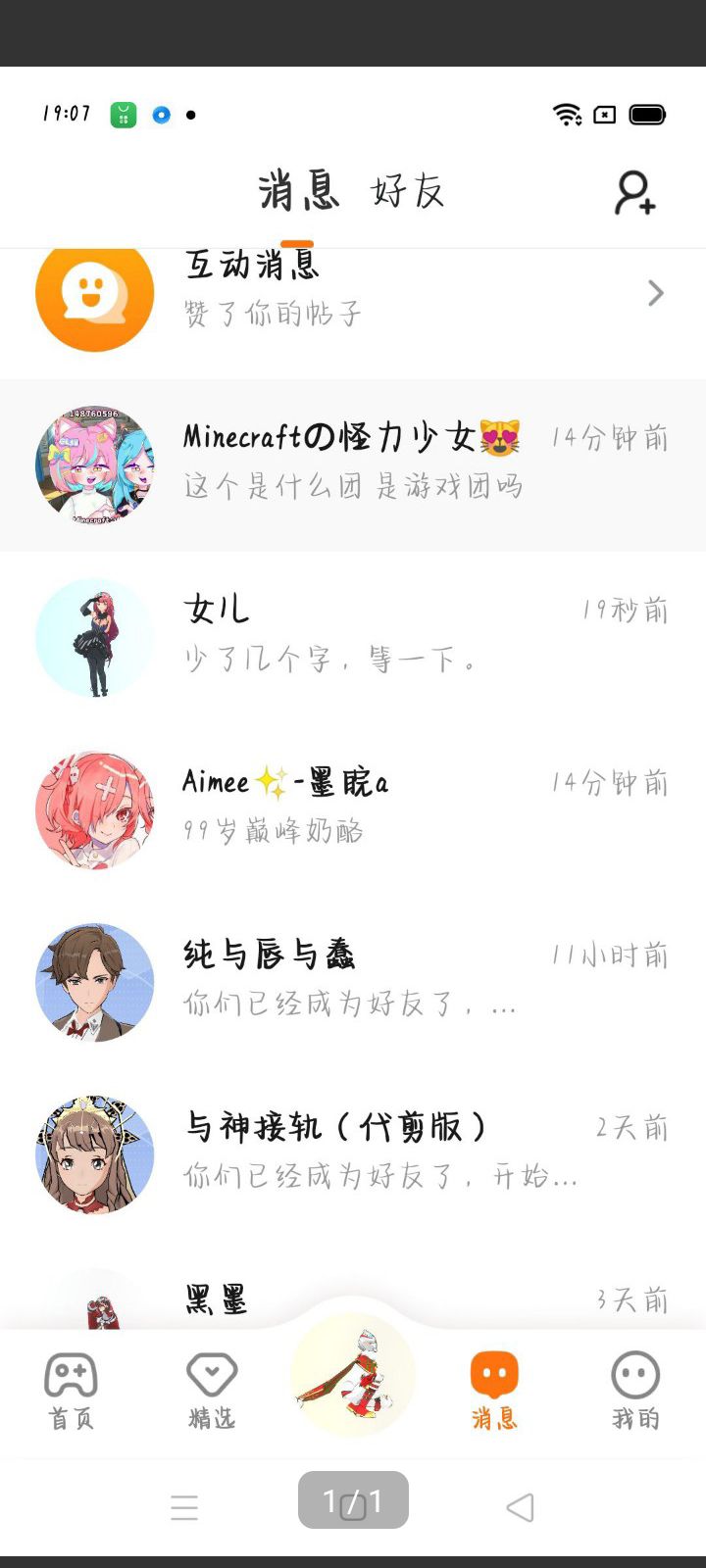Open the chat with 女儿
This screenshot has width=706, height=1568.
coord(353,637)
